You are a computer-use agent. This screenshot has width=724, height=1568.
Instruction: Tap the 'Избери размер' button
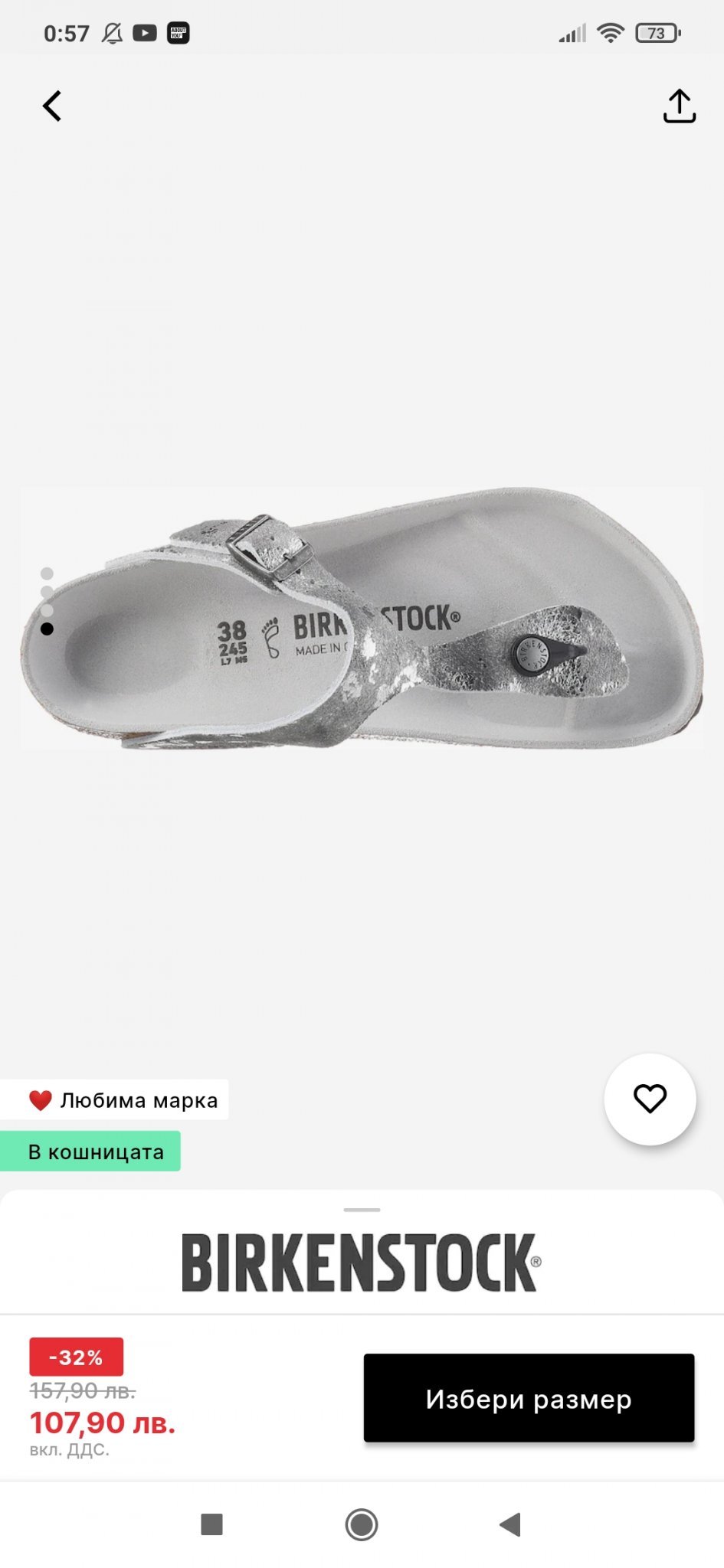point(529,1398)
